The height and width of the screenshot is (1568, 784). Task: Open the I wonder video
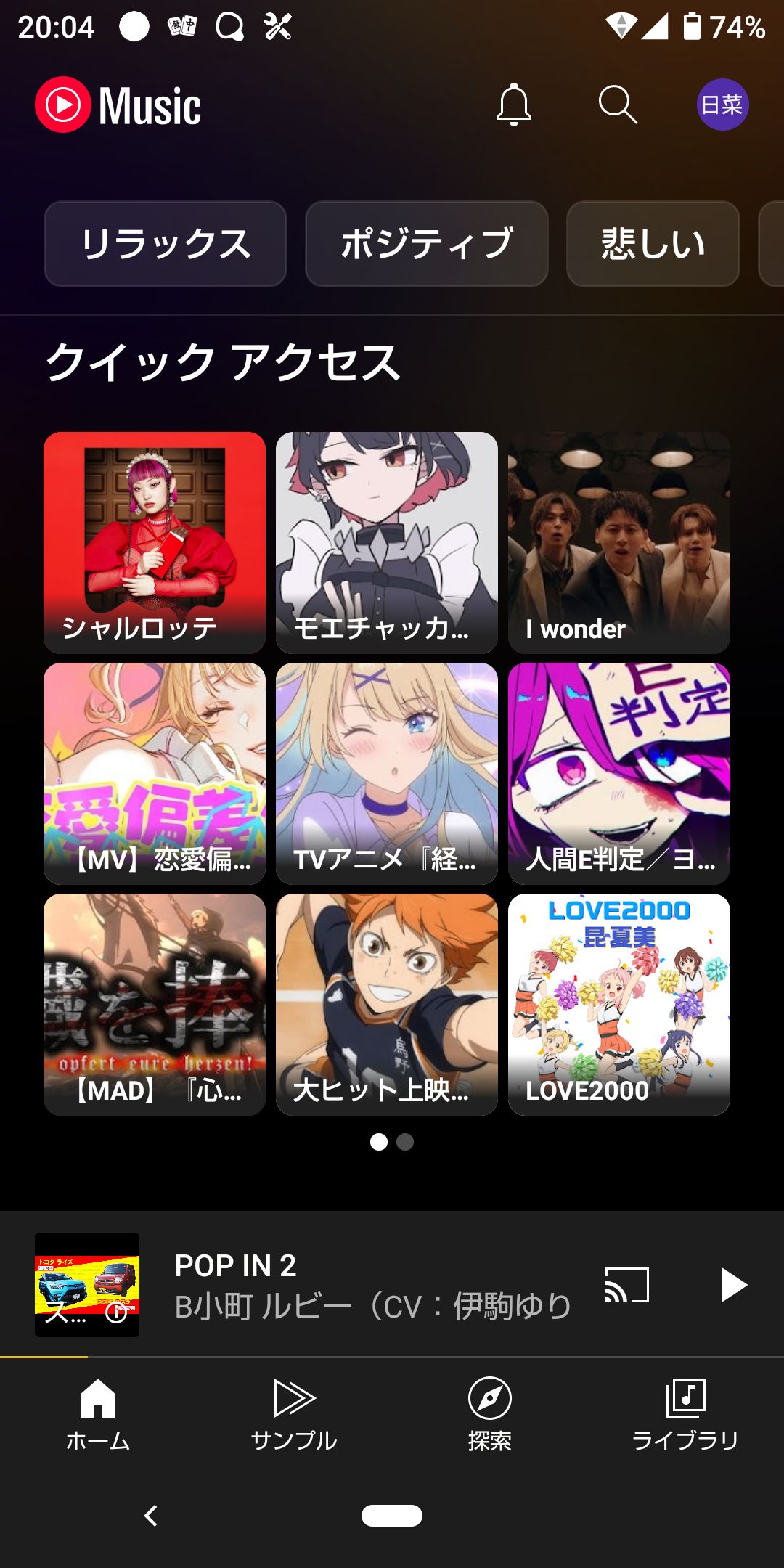(618, 541)
